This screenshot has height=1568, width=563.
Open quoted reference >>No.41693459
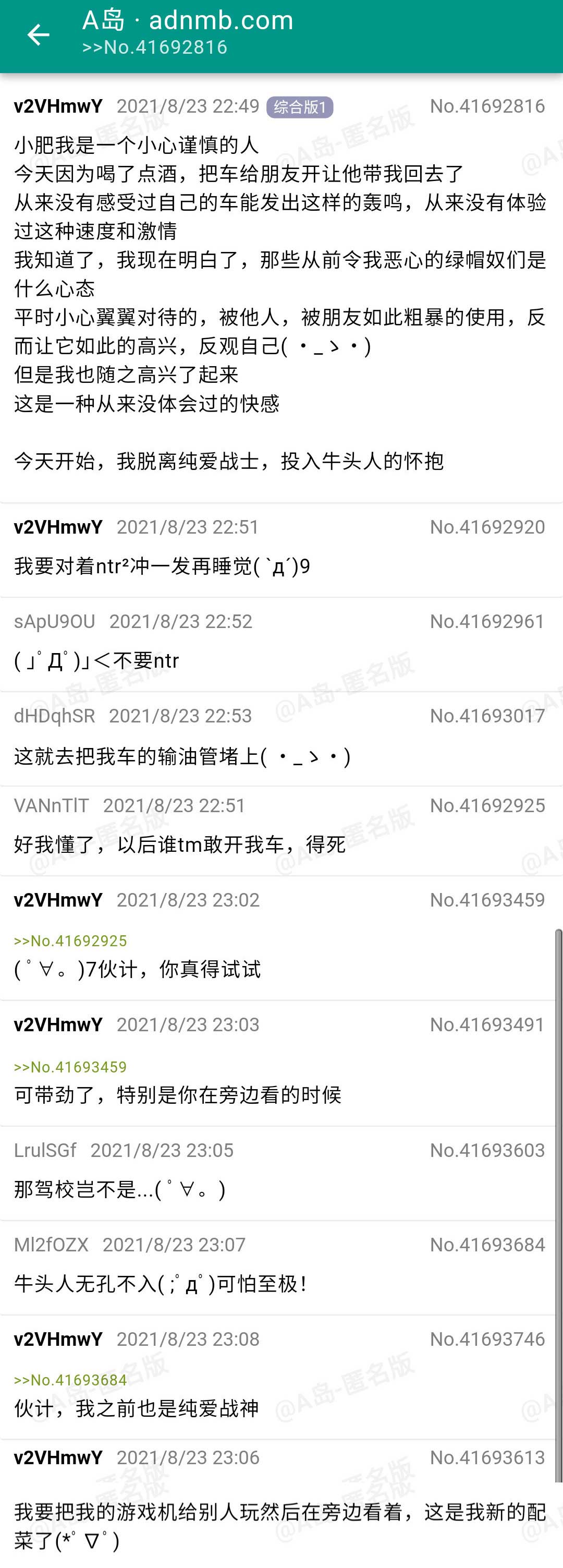(70, 1066)
